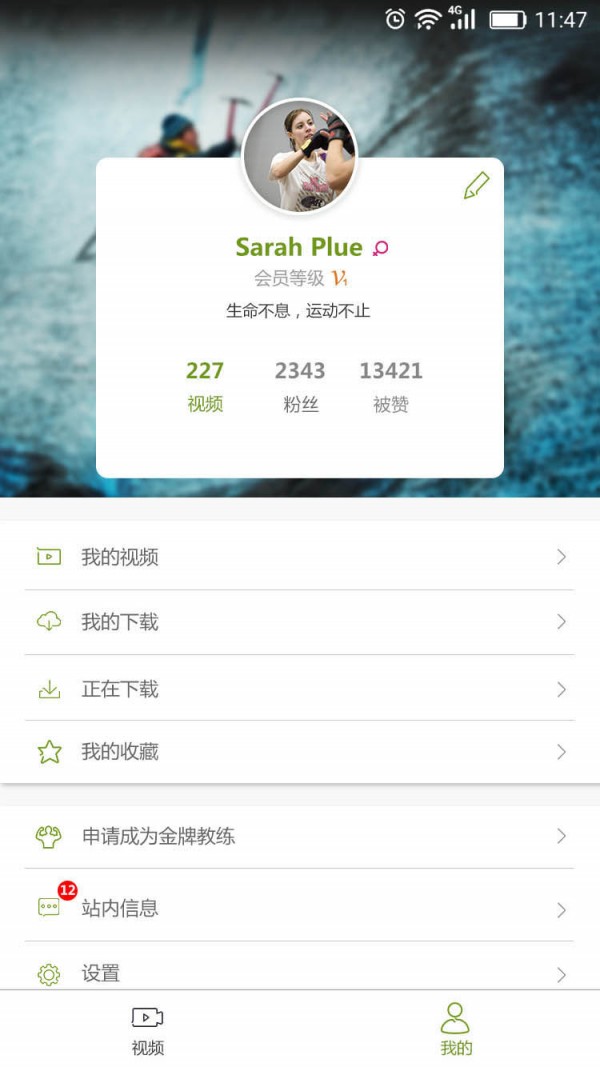600x1067 pixels.
Task: Open 设置 settings
Action: (x=300, y=972)
